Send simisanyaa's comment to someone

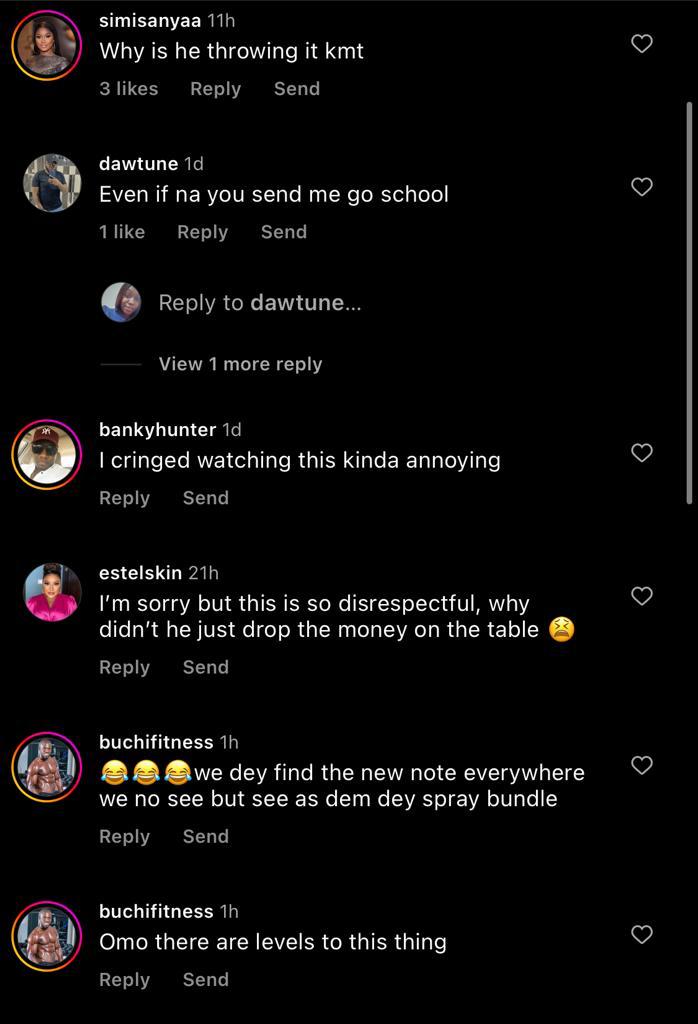coord(296,88)
